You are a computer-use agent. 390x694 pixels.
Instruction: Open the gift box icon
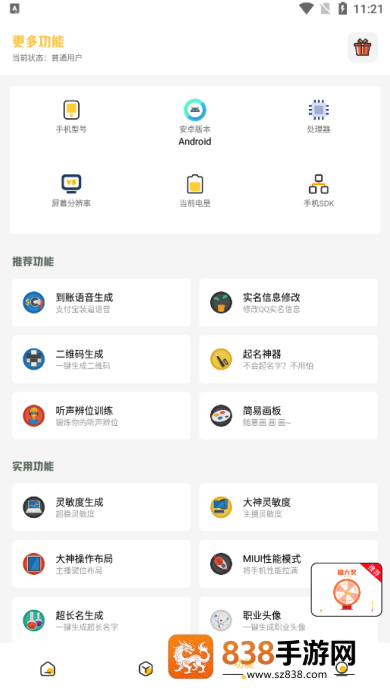362,47
